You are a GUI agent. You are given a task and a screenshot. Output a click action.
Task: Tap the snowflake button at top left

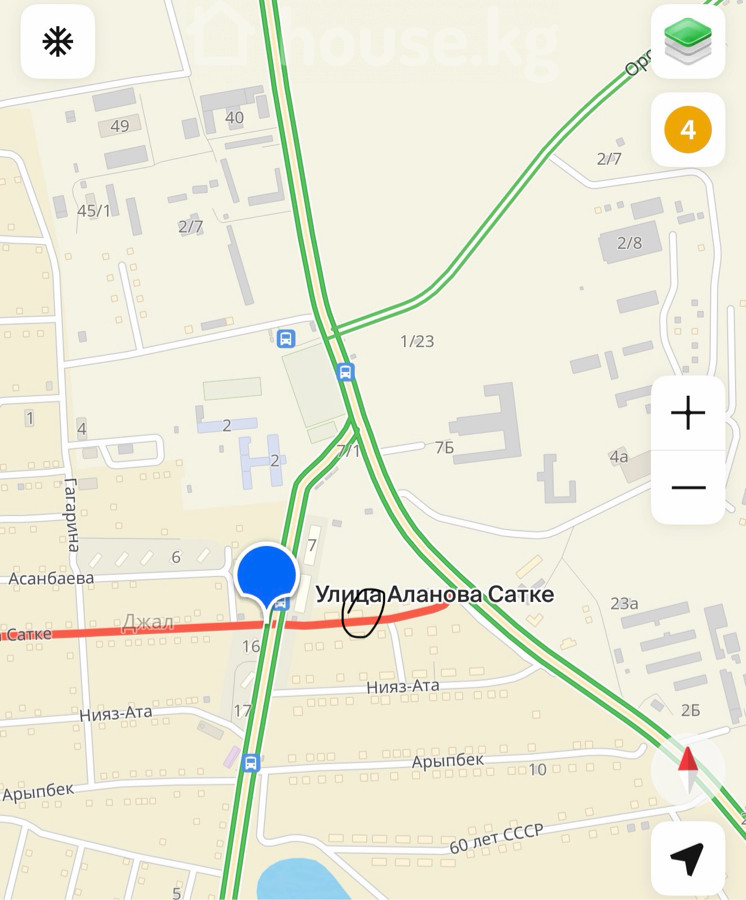pos(58,41)
